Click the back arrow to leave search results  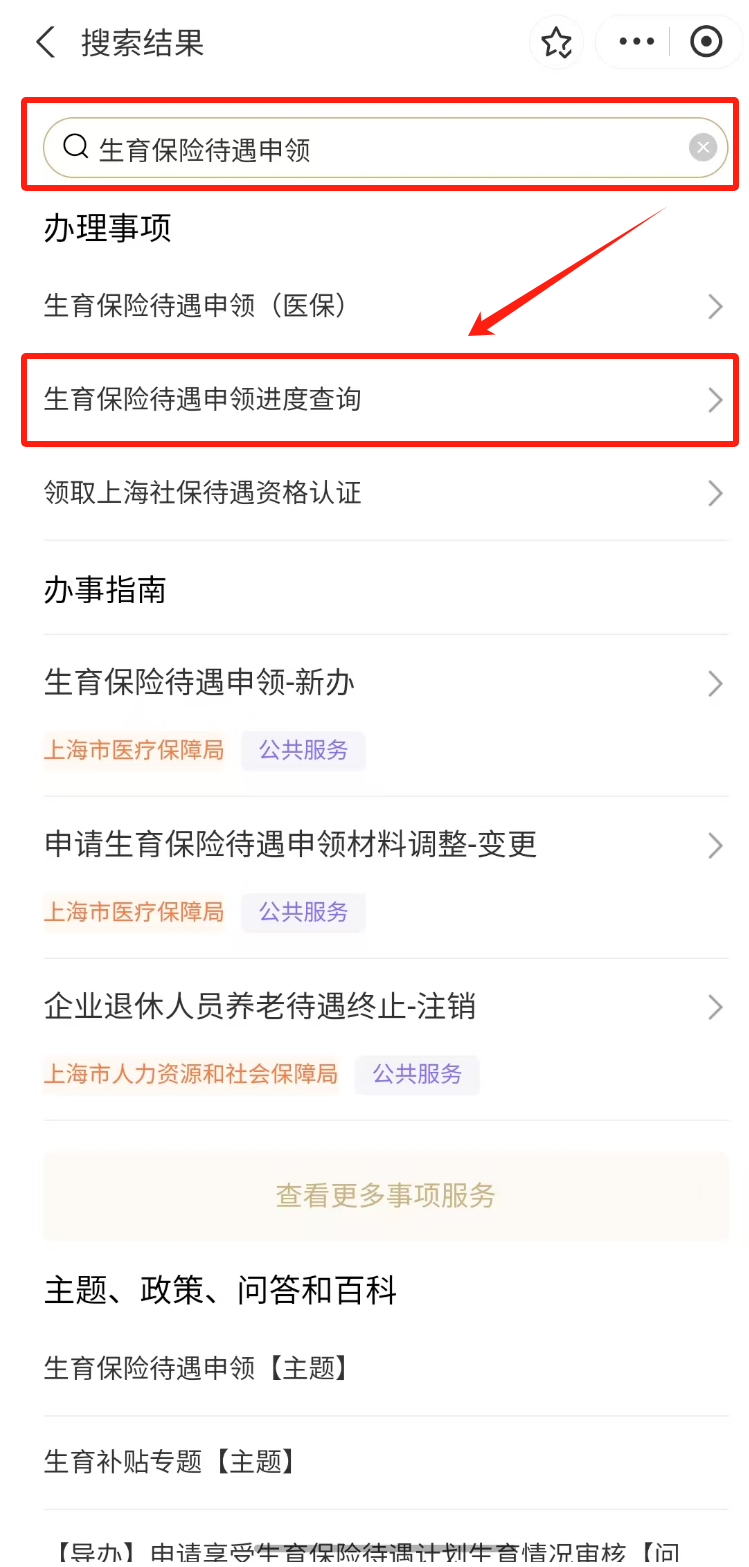tap(45, 42)
